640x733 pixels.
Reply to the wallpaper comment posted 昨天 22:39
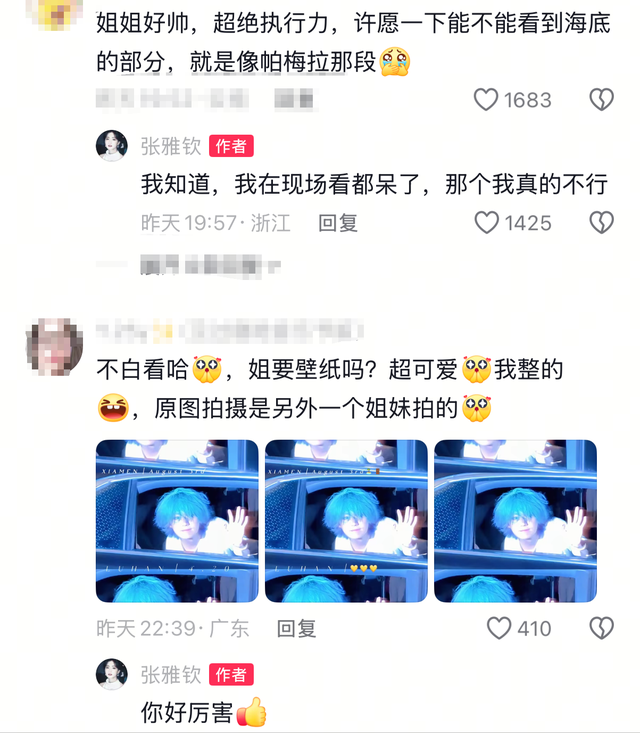tap(296, 628)
